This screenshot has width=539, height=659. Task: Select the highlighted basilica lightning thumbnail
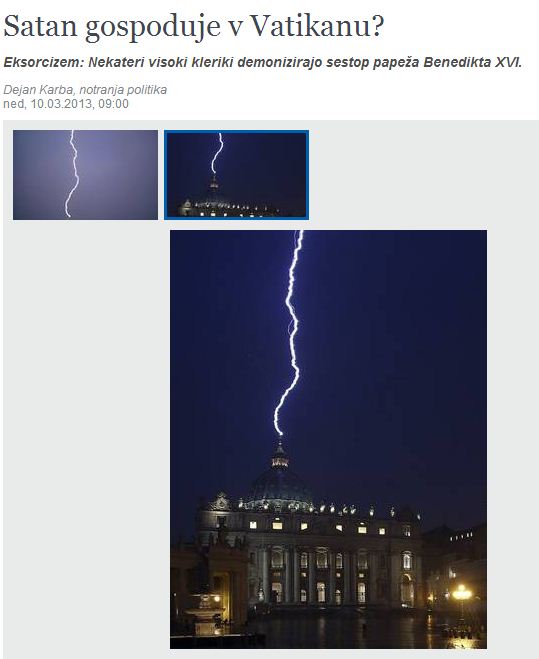pyautogui.click(x=236, y=175)
